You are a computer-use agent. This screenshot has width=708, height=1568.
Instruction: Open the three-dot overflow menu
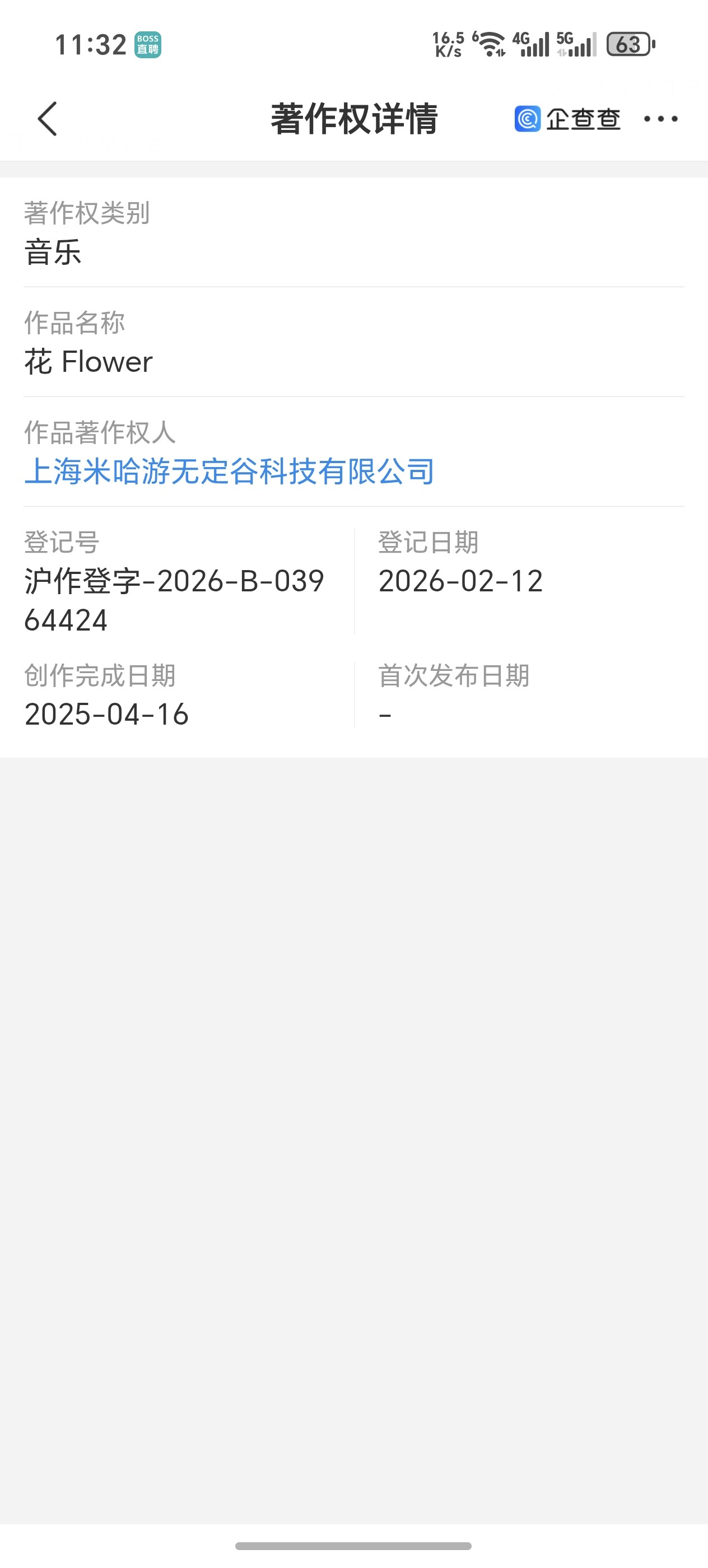[x=660, y=119]
